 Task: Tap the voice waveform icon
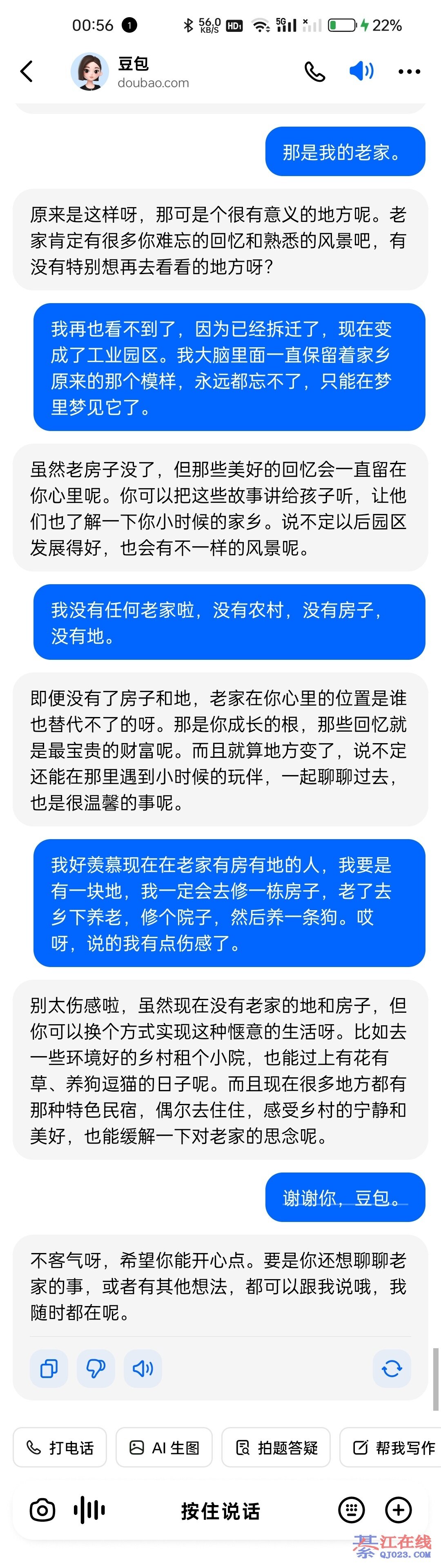89,1510
